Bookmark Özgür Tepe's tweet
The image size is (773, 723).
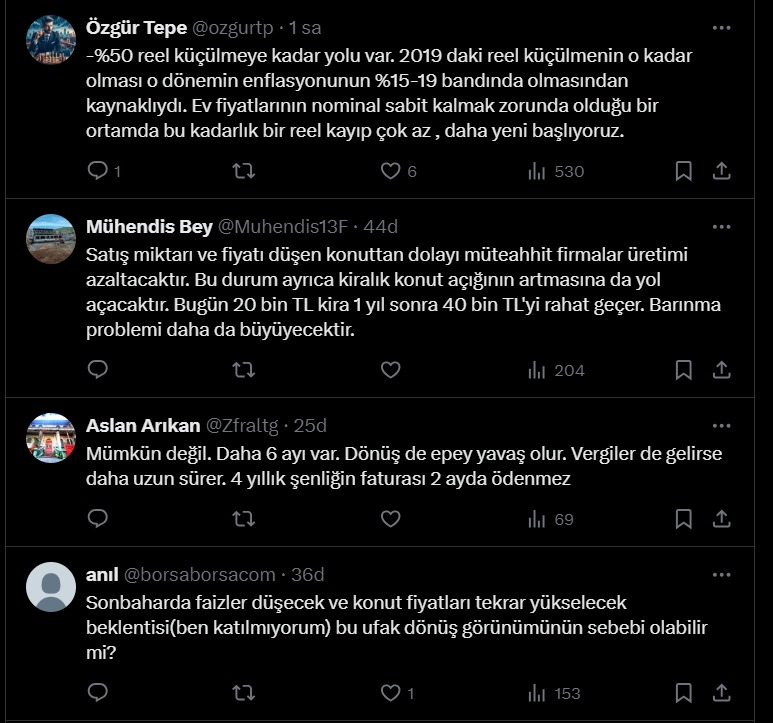point(683,171)
